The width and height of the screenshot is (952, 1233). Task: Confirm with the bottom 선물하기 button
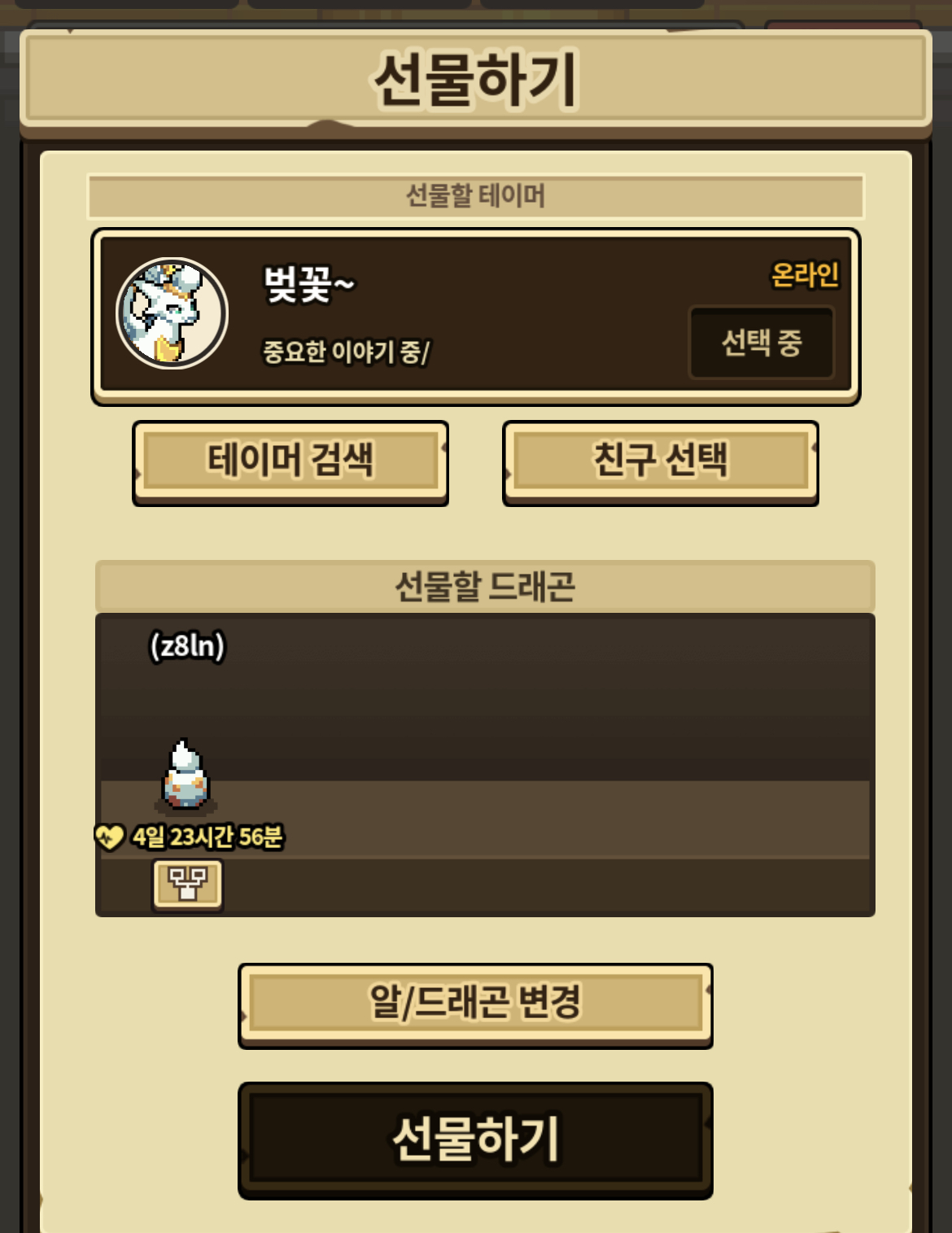click(475, 1138)
